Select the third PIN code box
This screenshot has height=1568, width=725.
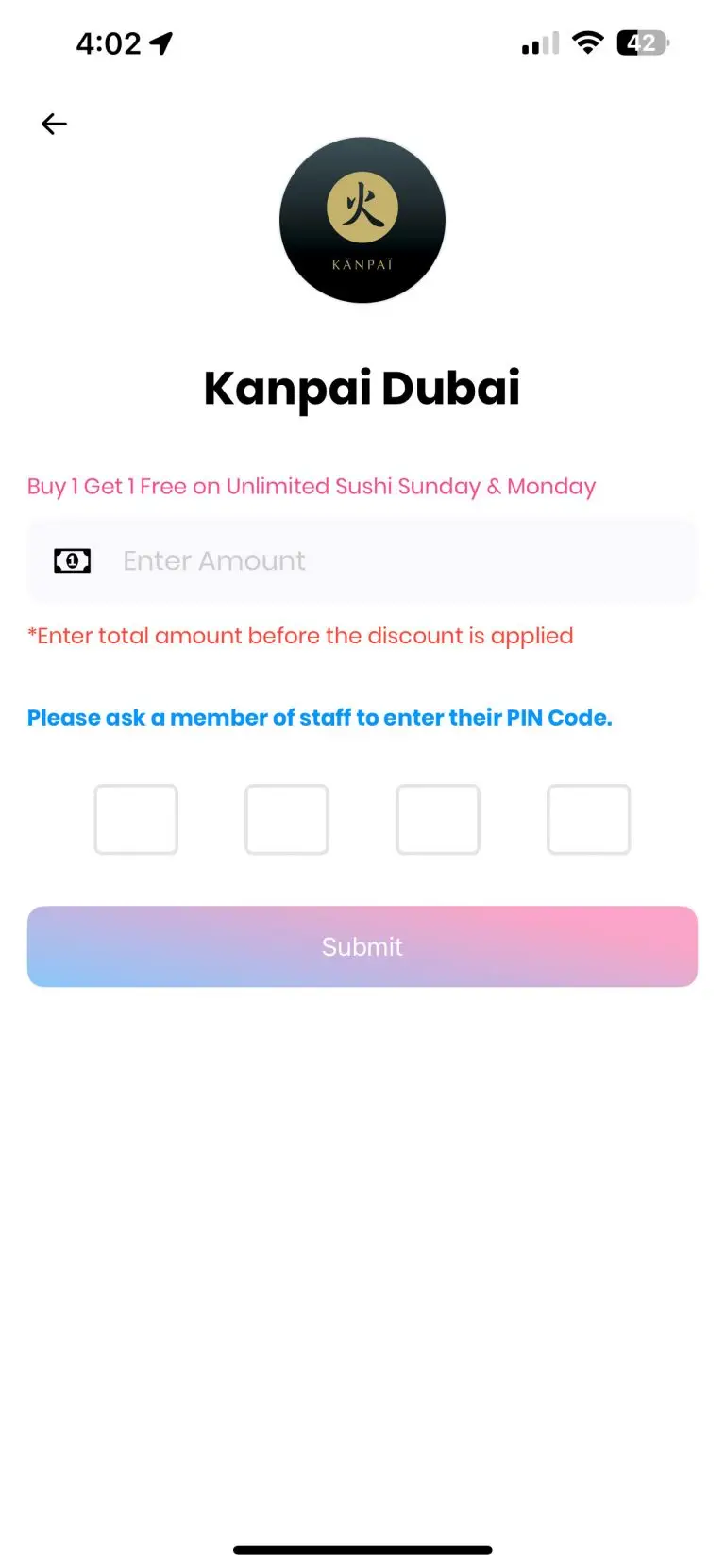pos(438,819)
